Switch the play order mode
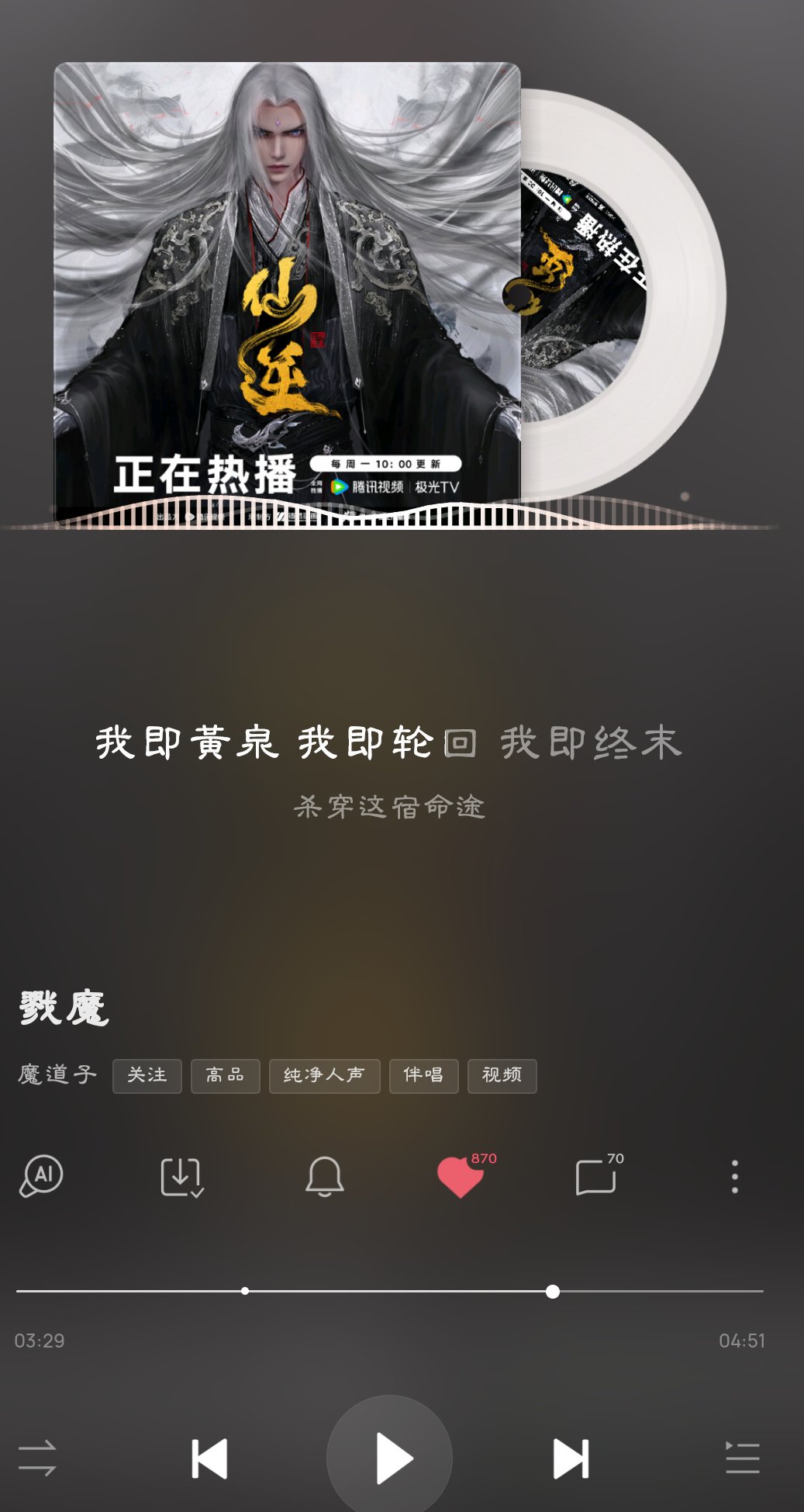Image resolution: width=804 pixels, height=1512 pixels. (x=37, y=1457)
